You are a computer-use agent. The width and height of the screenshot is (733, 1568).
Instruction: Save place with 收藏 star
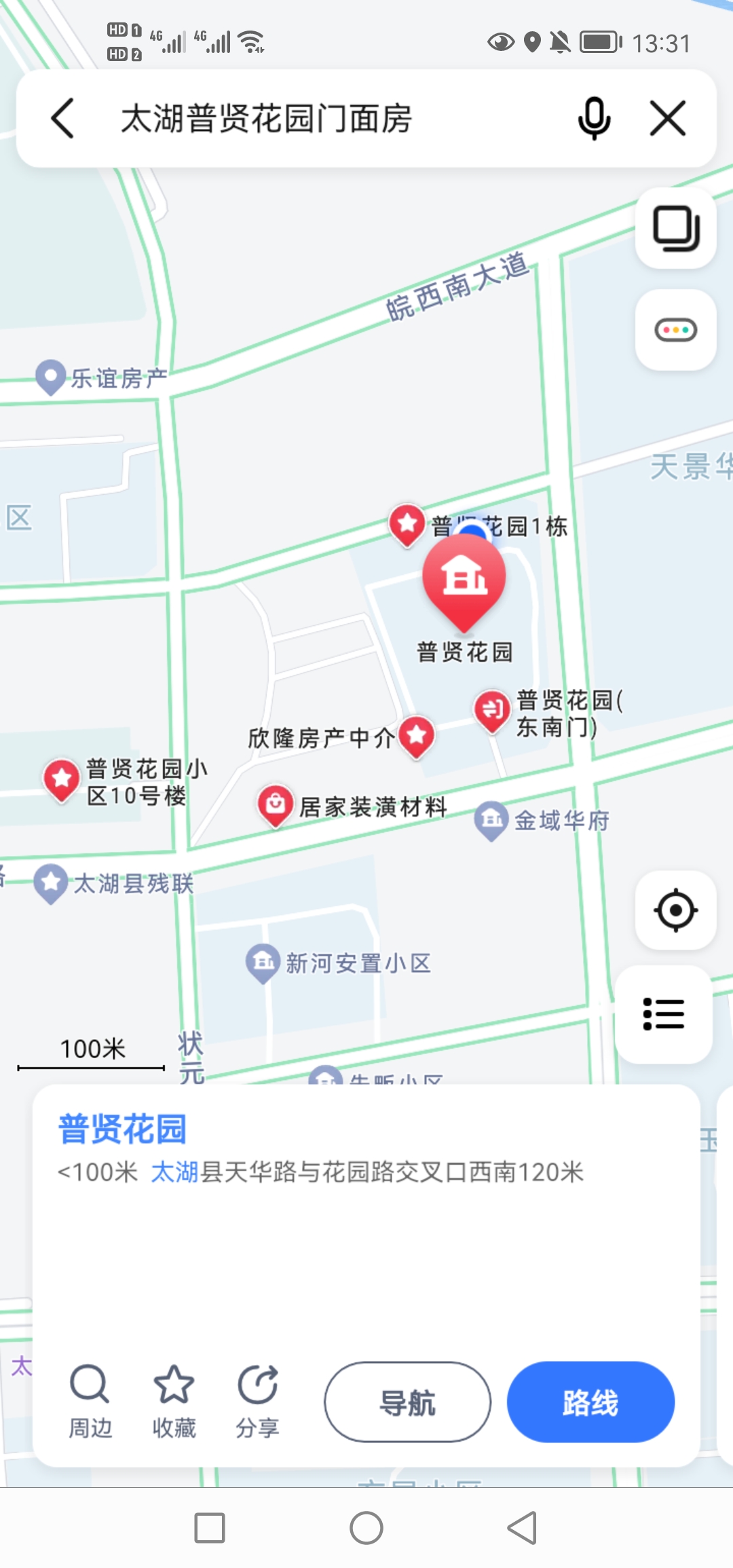pyautogui.click(x=174, y=1401)
